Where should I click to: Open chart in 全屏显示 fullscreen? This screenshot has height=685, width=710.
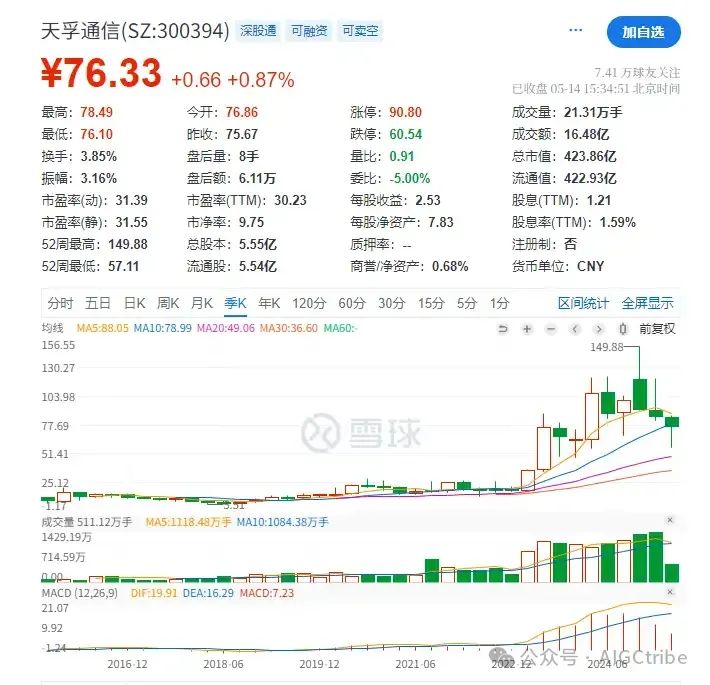click(647, 303)
